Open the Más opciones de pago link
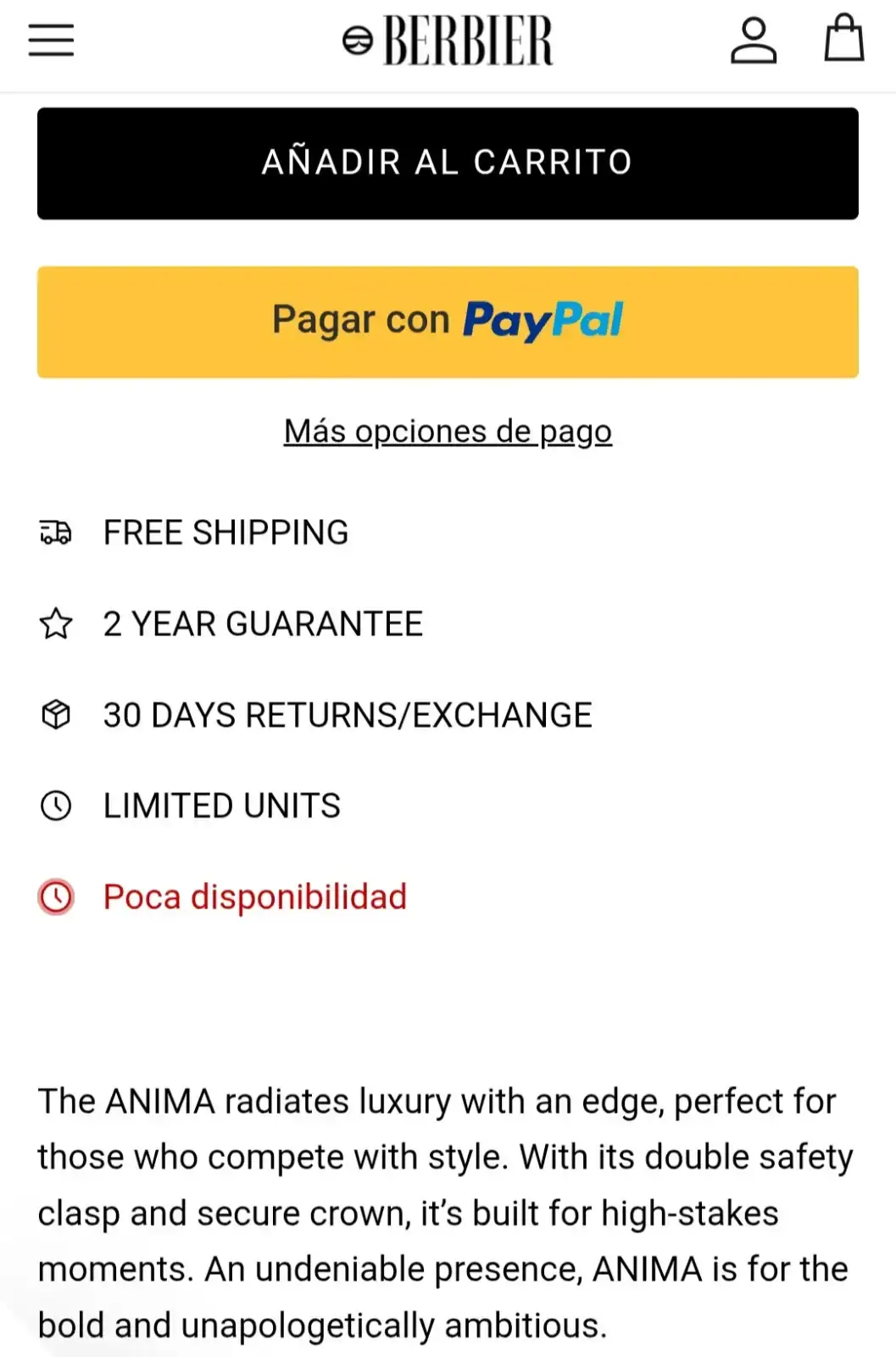This screenshot has width=896, height=1357. point(448,431)
